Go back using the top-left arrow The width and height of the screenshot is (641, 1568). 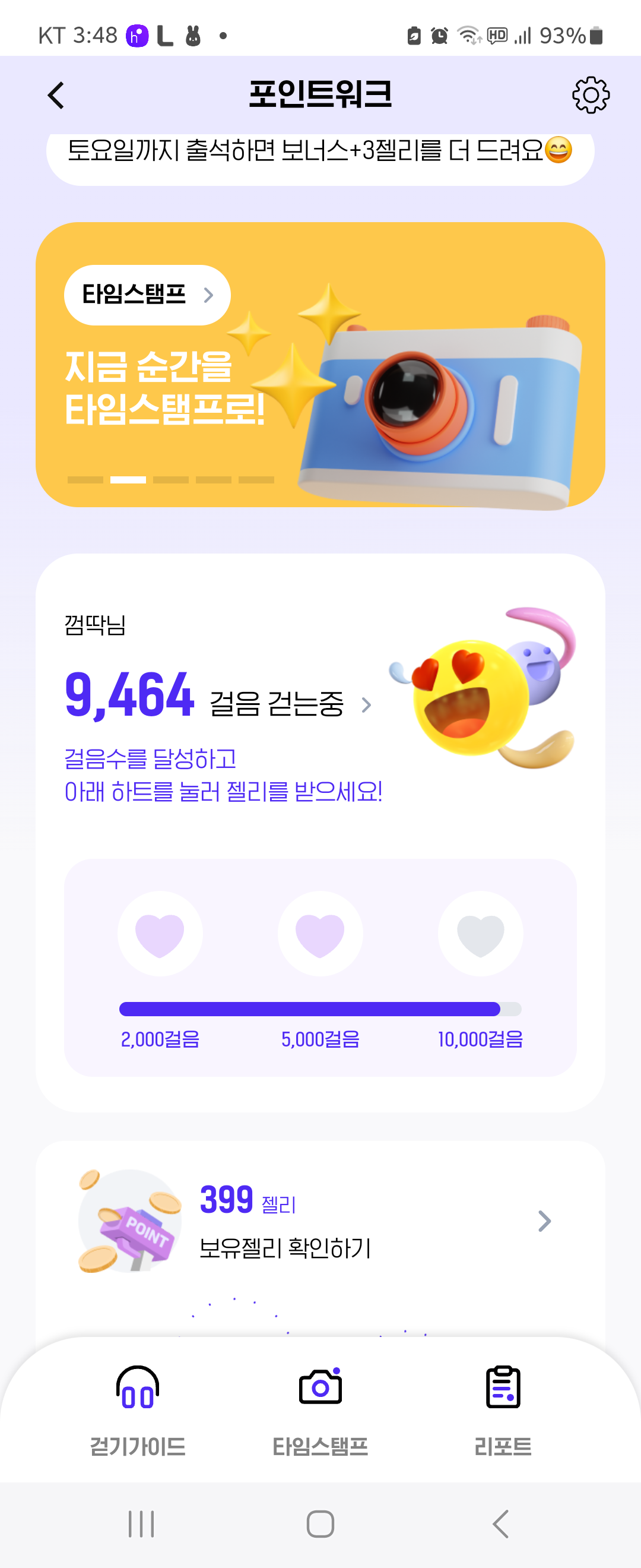pos(56,96)
